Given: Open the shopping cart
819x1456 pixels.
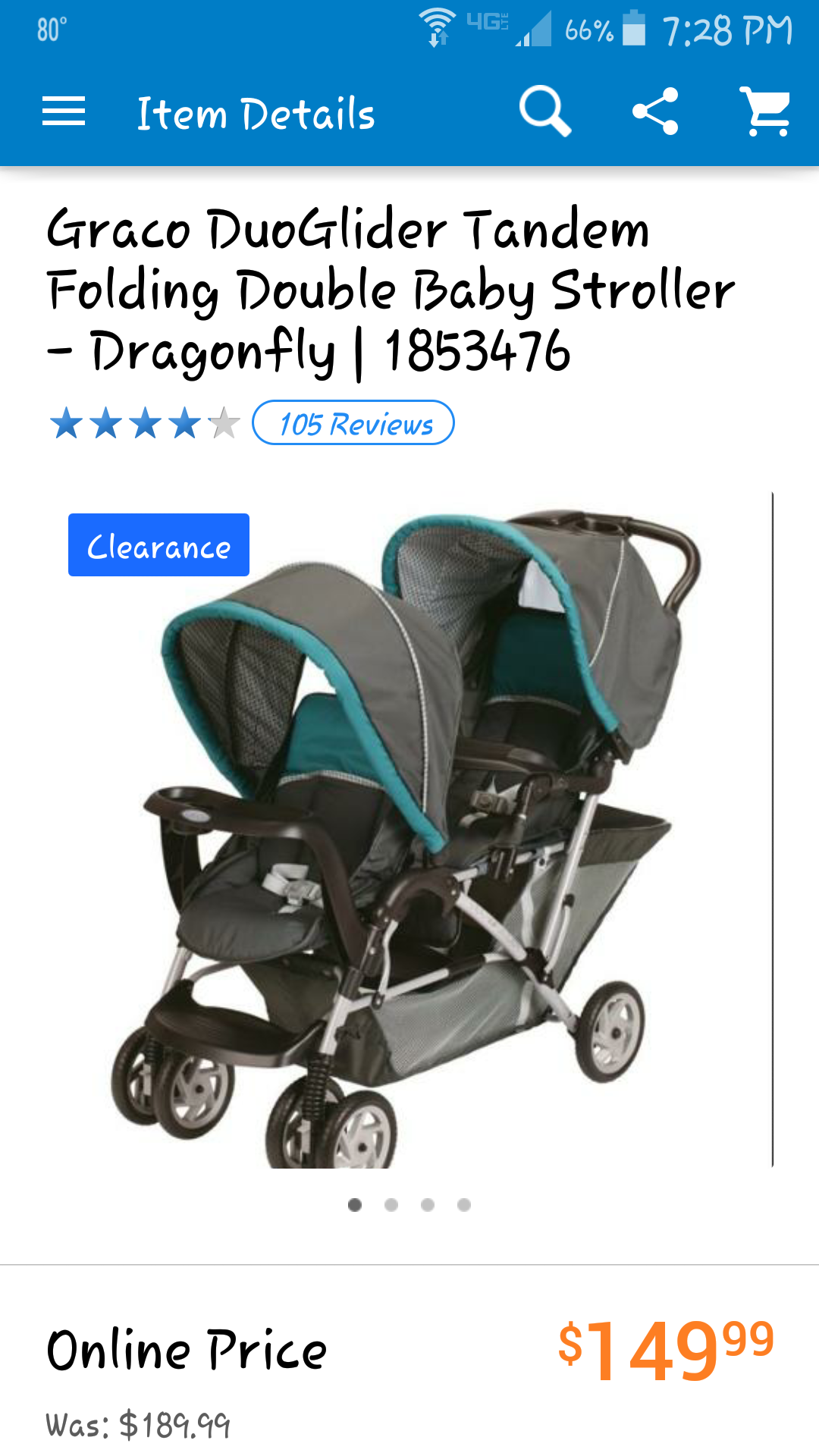Looking at the screenshot, I should 765,111.
